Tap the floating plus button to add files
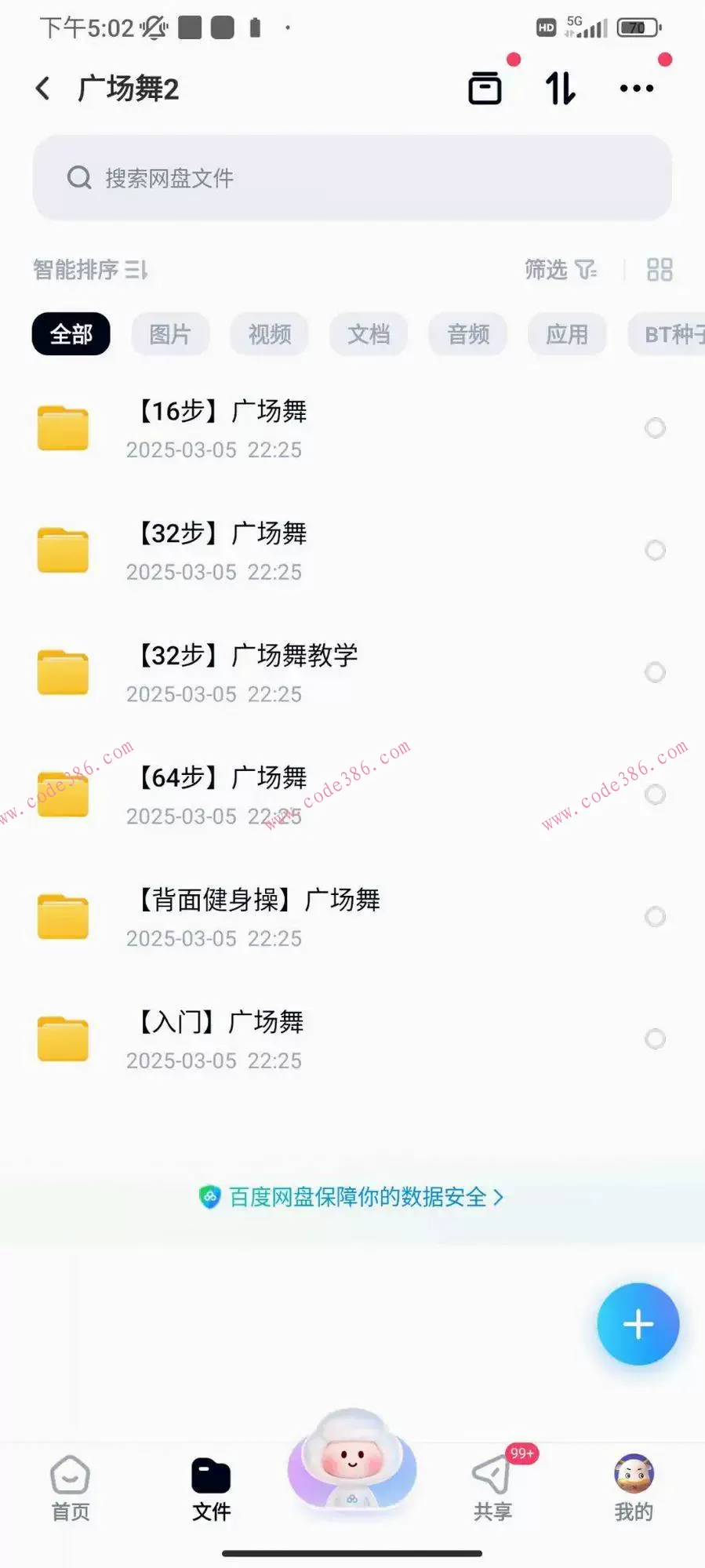The image size is (705, 1568). pos(638,1323)
